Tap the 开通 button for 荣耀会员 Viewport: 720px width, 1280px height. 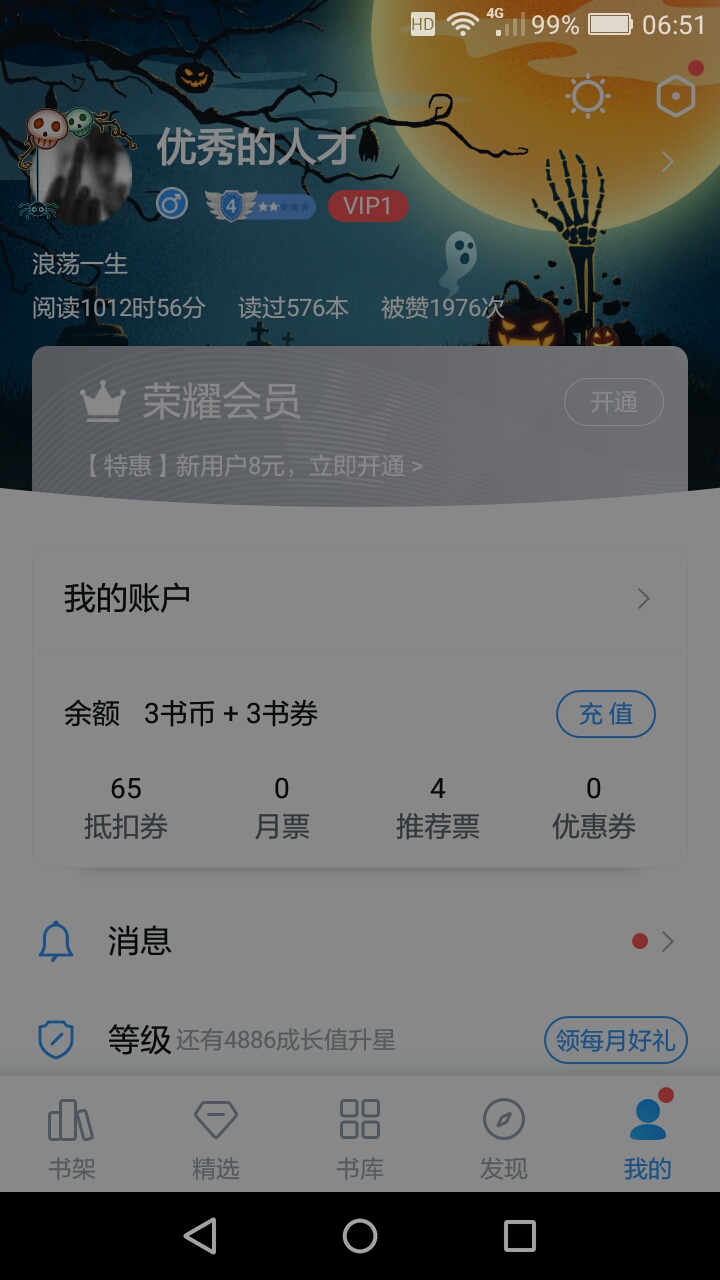point(613,402)
